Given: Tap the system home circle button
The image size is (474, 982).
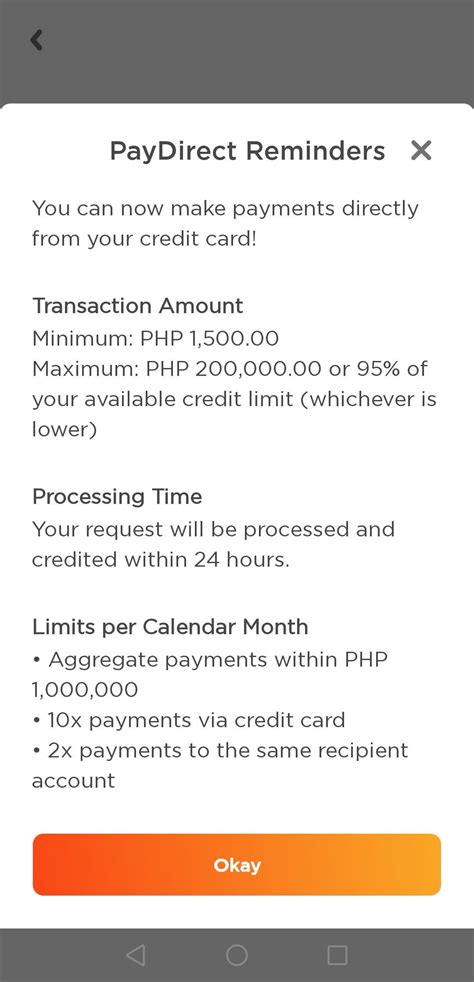Looking at the screenshot, I should 237,955.
